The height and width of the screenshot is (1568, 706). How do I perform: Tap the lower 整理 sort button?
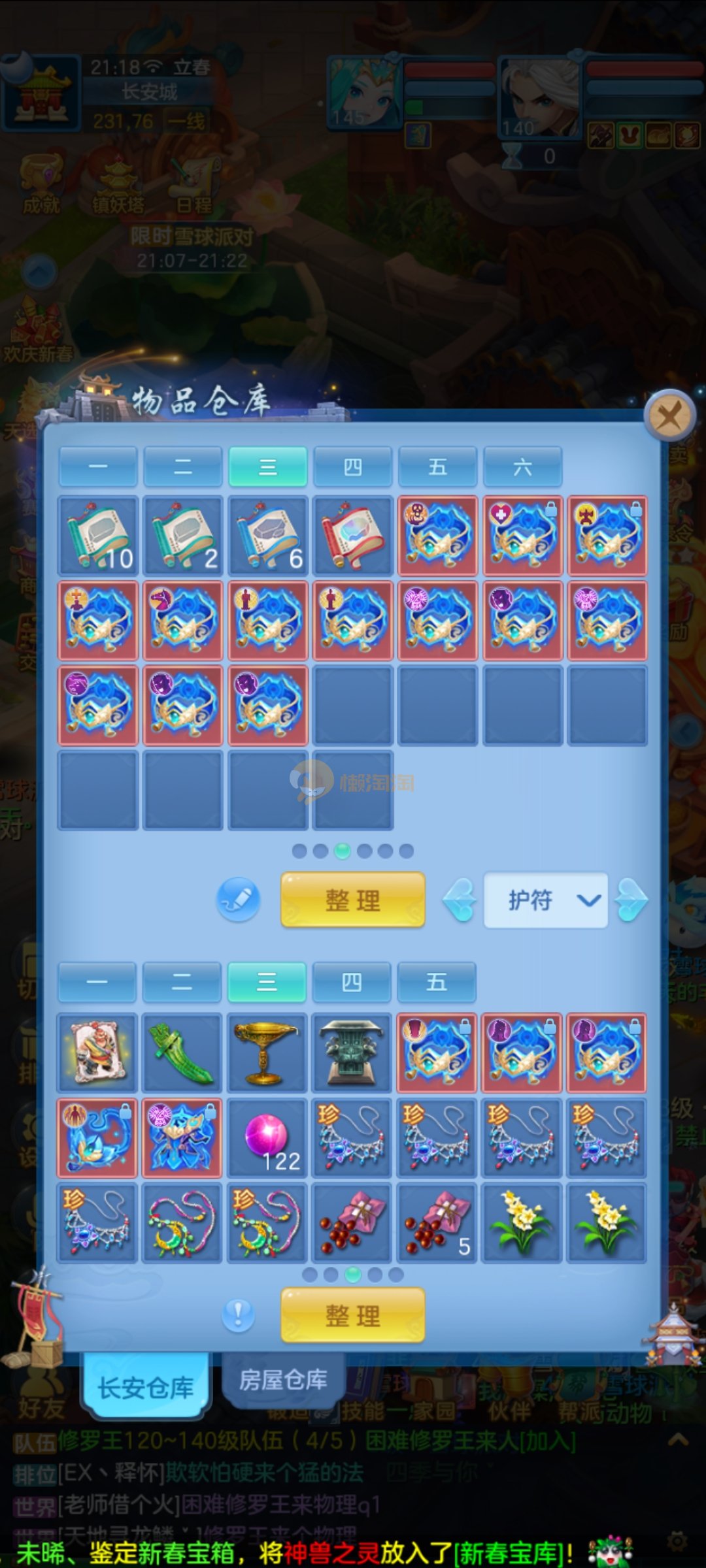click(352, 1315)
